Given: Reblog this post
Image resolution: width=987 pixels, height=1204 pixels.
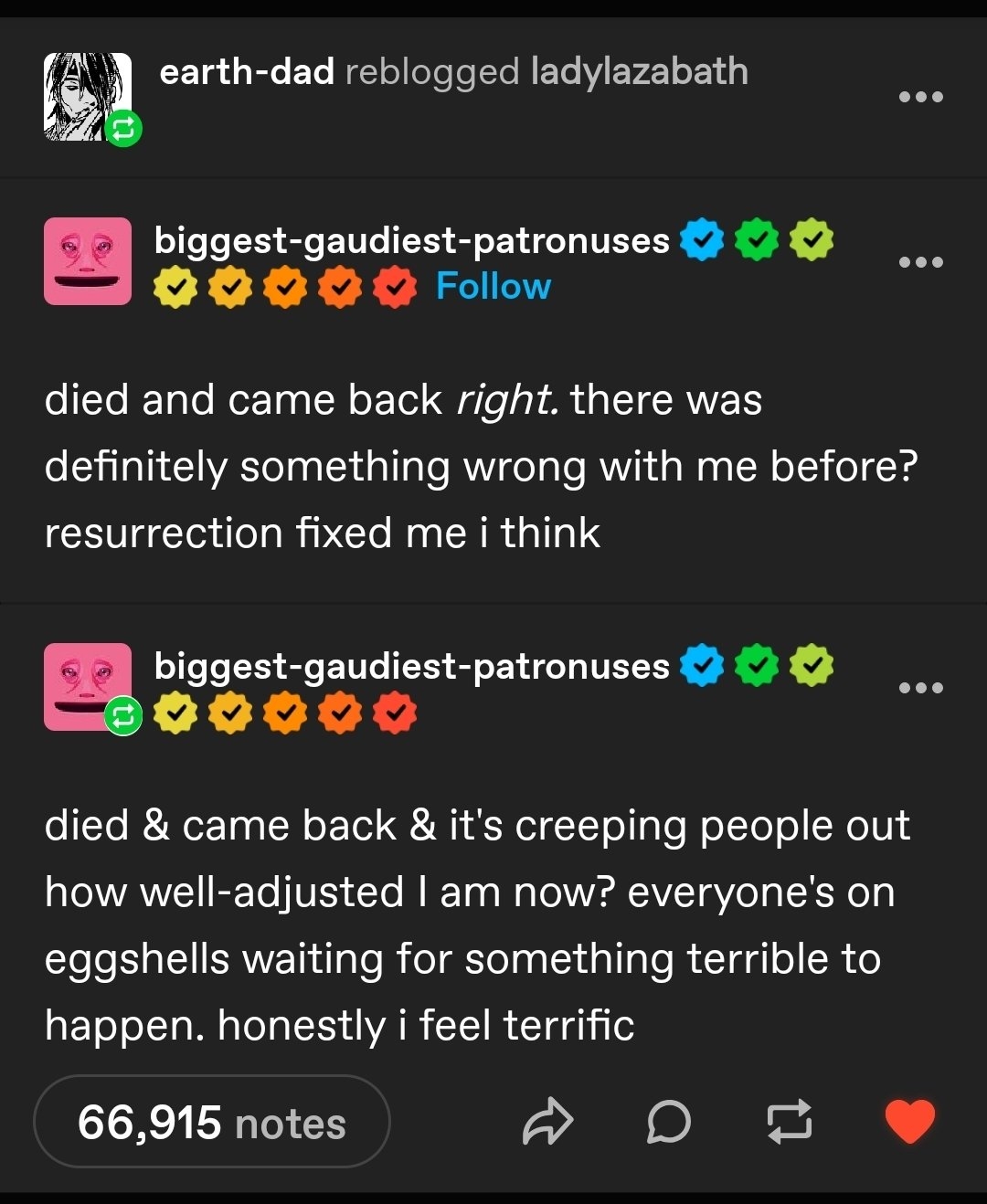Looking at the screenshot, I should coord(789,1122).
